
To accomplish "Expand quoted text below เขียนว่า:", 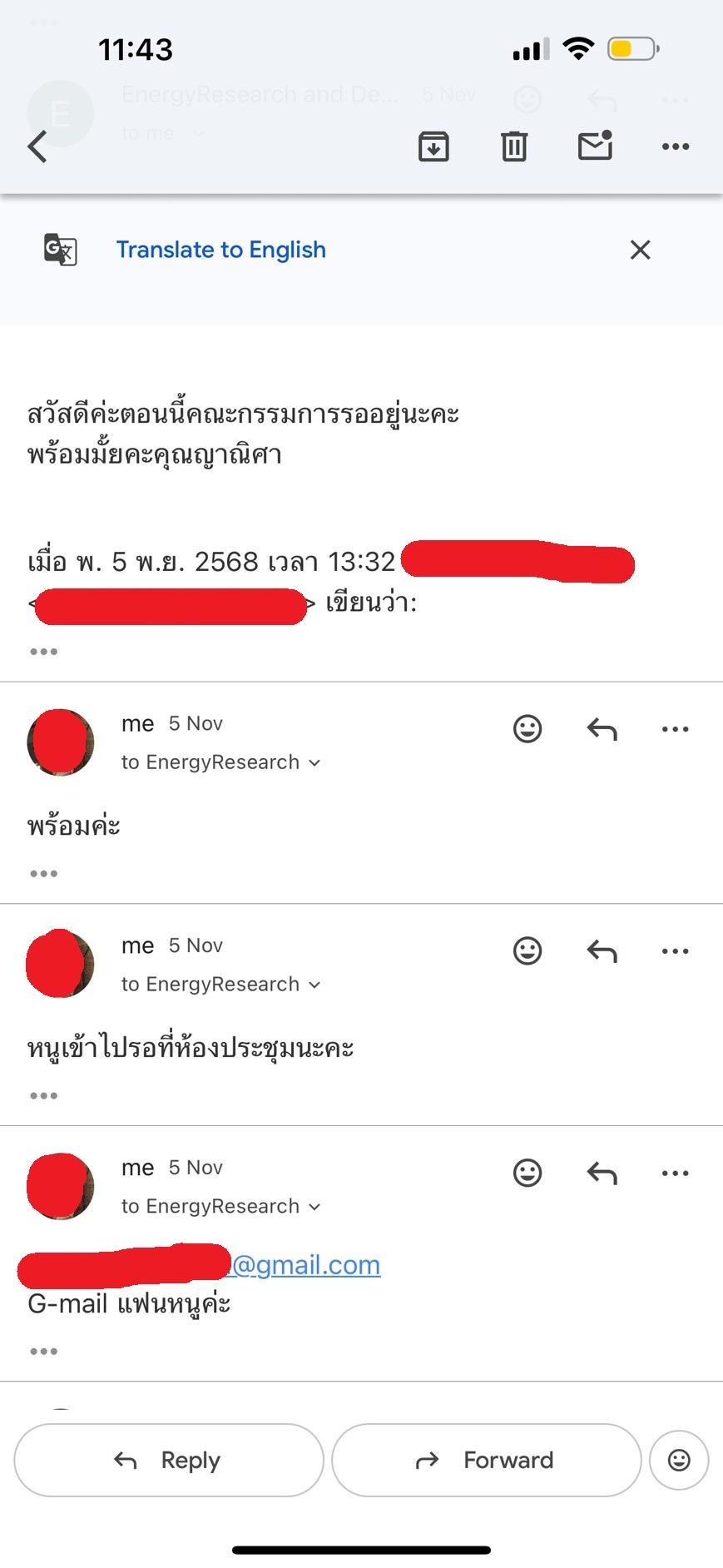I will point(43,652).
